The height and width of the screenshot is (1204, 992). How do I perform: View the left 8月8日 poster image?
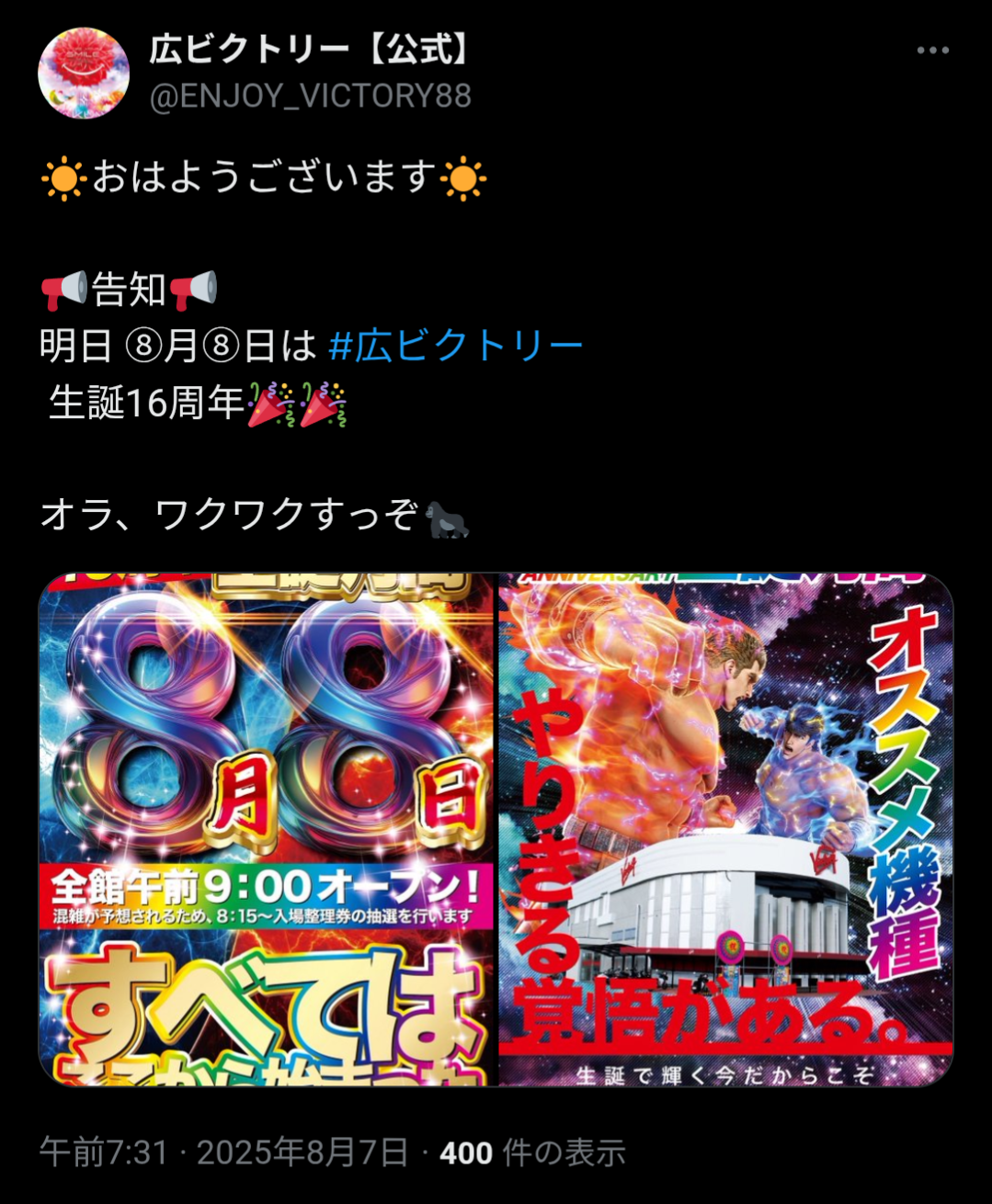(x=268, y=827)
